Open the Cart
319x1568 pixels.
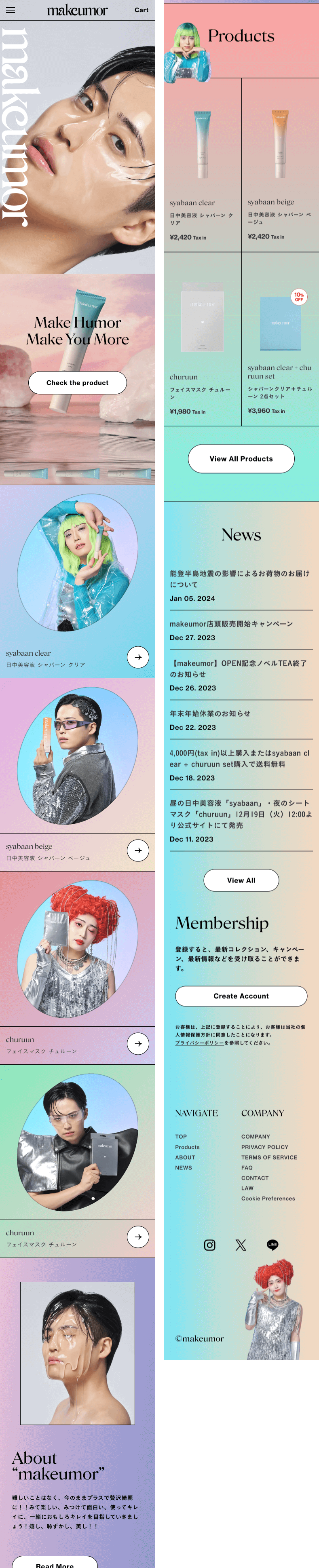pos(141,10)
